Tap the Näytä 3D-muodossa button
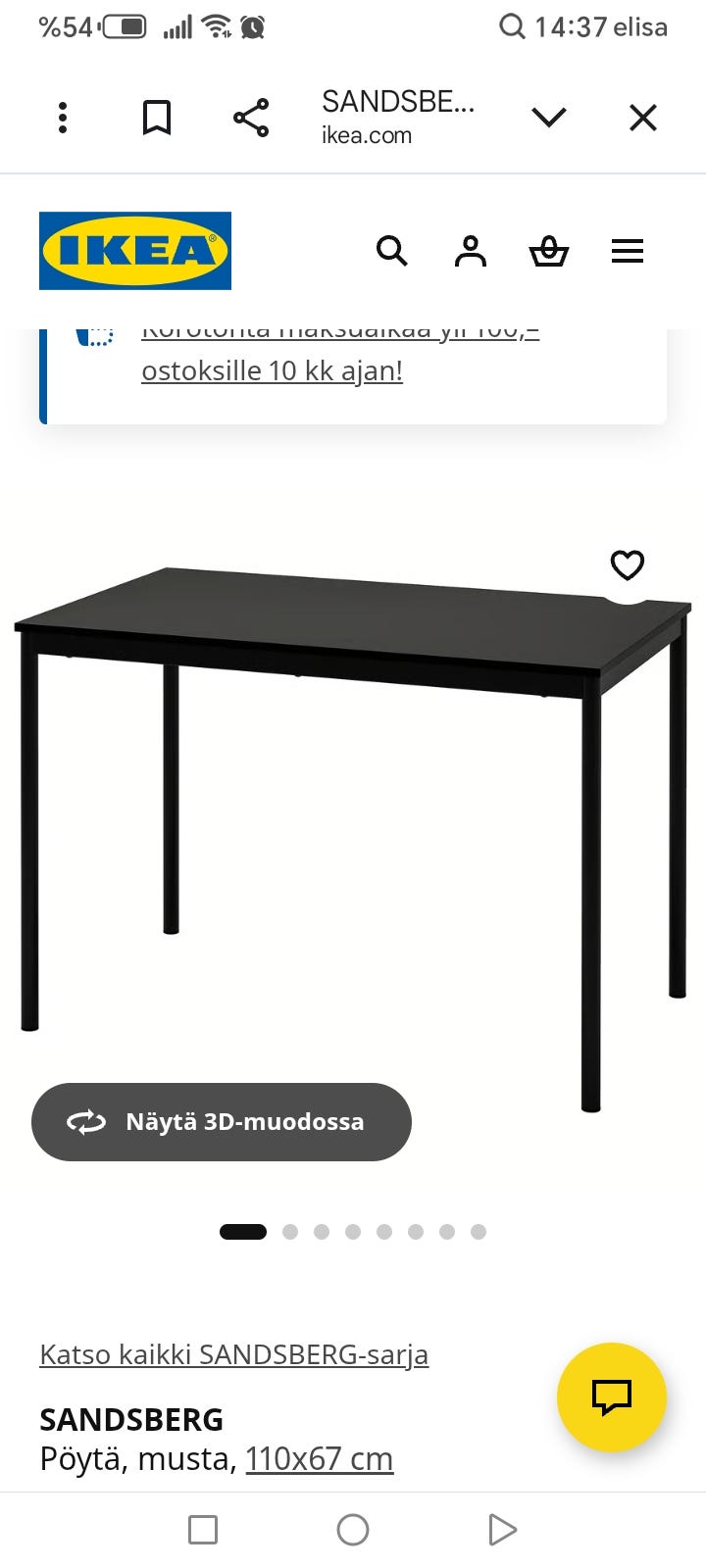The height and width of the screenshot is (1568, 706). coord(222,1122)
